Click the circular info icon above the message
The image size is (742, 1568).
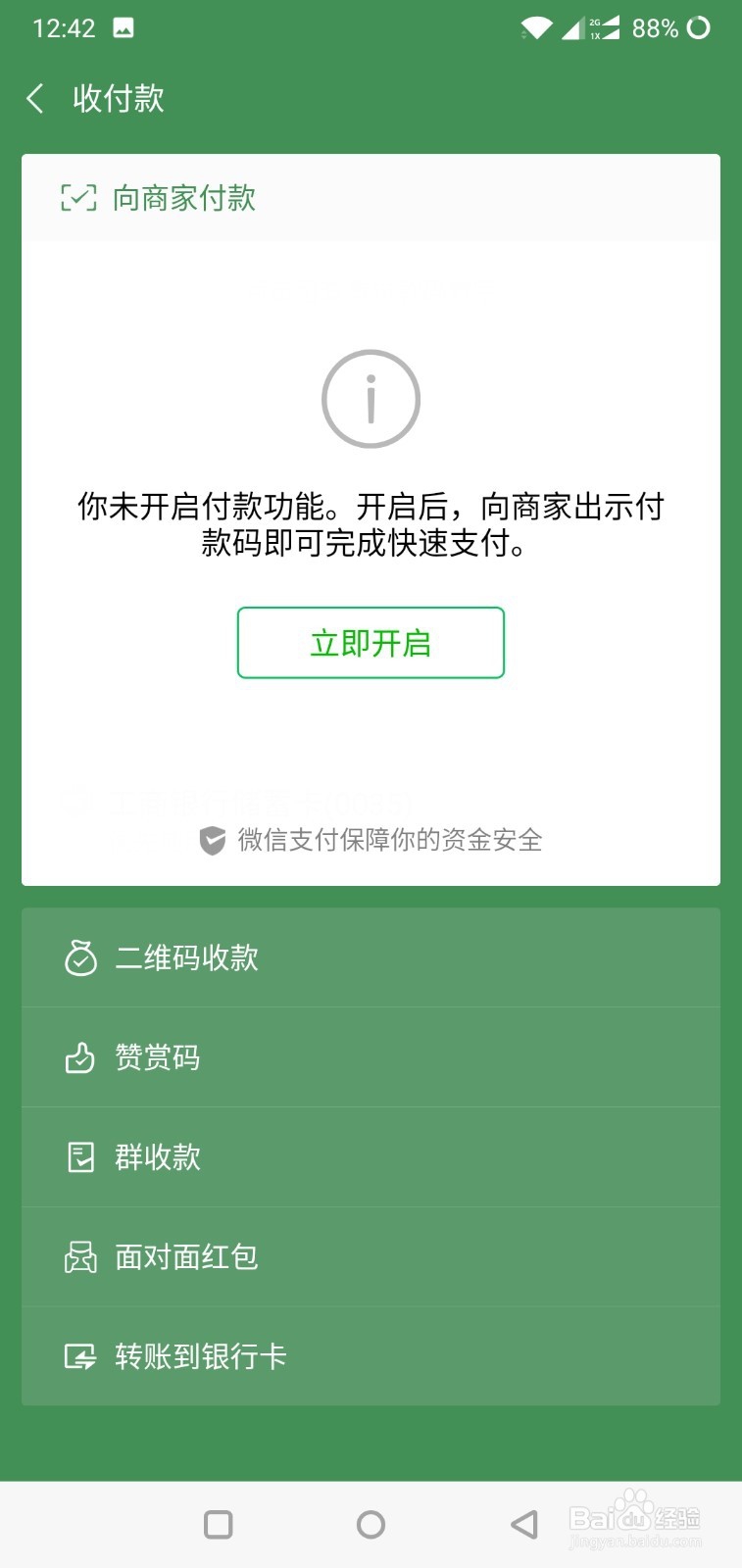(x=371, y=399)
